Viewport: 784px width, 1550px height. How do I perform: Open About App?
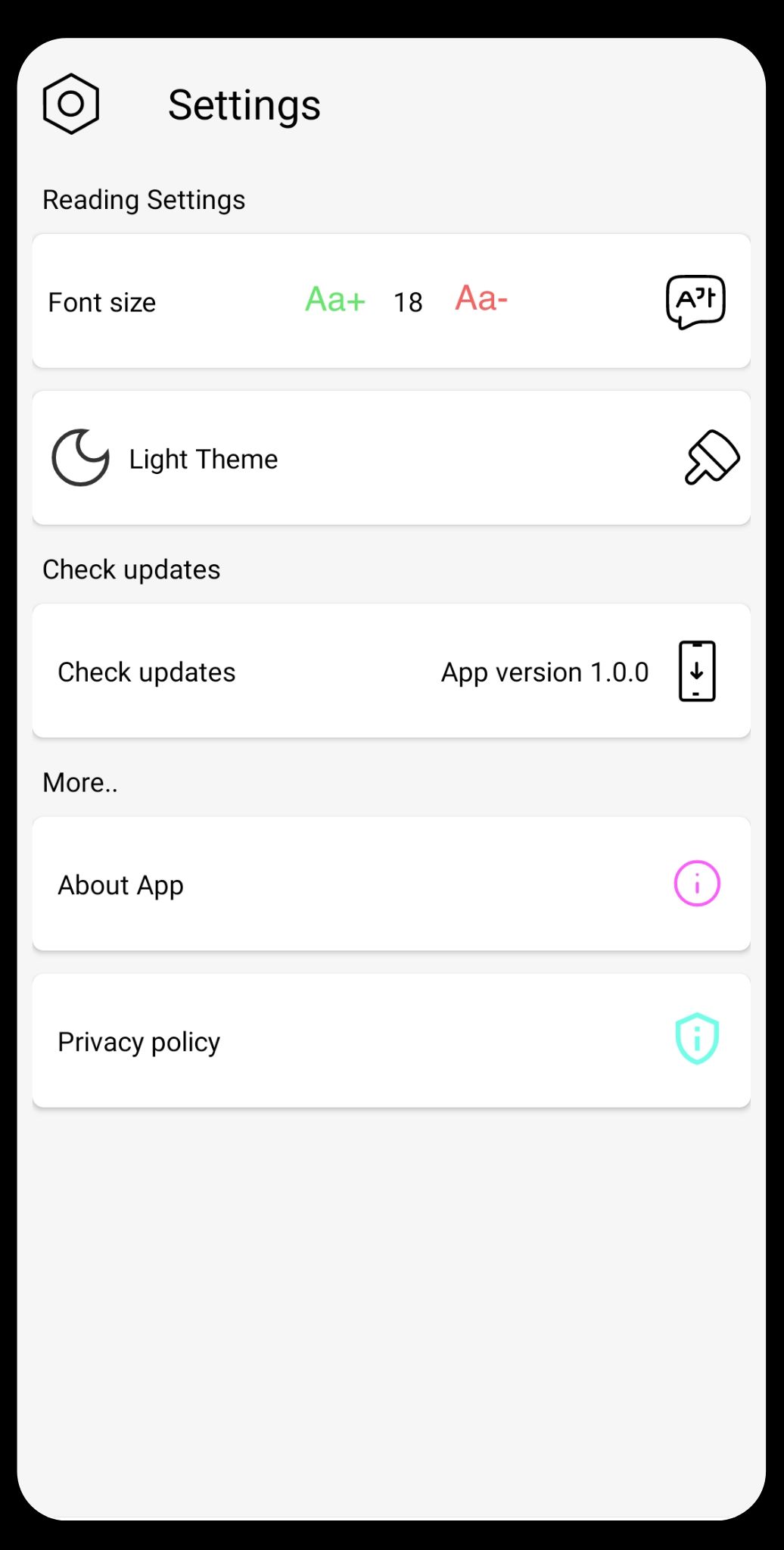click(391, 884)
